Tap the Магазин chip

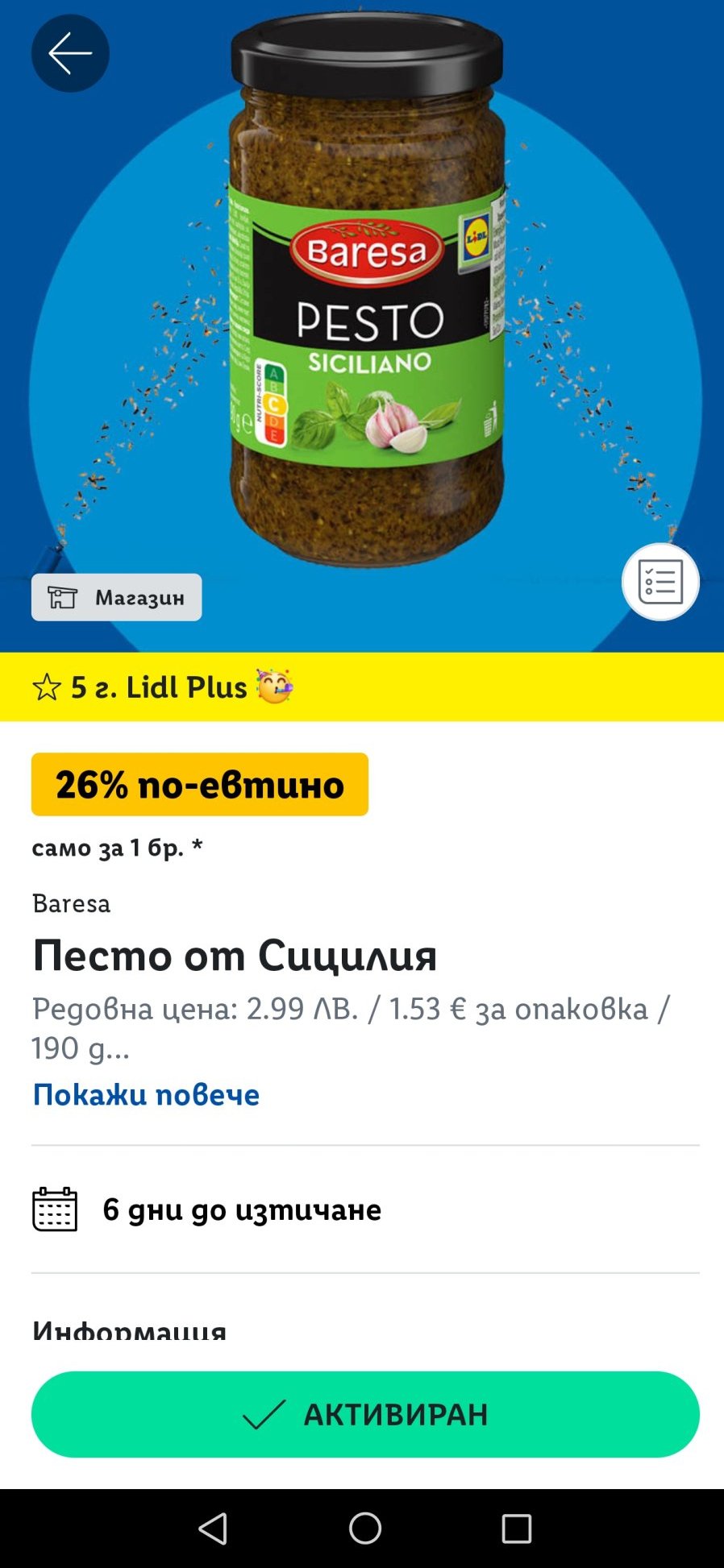click(117, 597)
